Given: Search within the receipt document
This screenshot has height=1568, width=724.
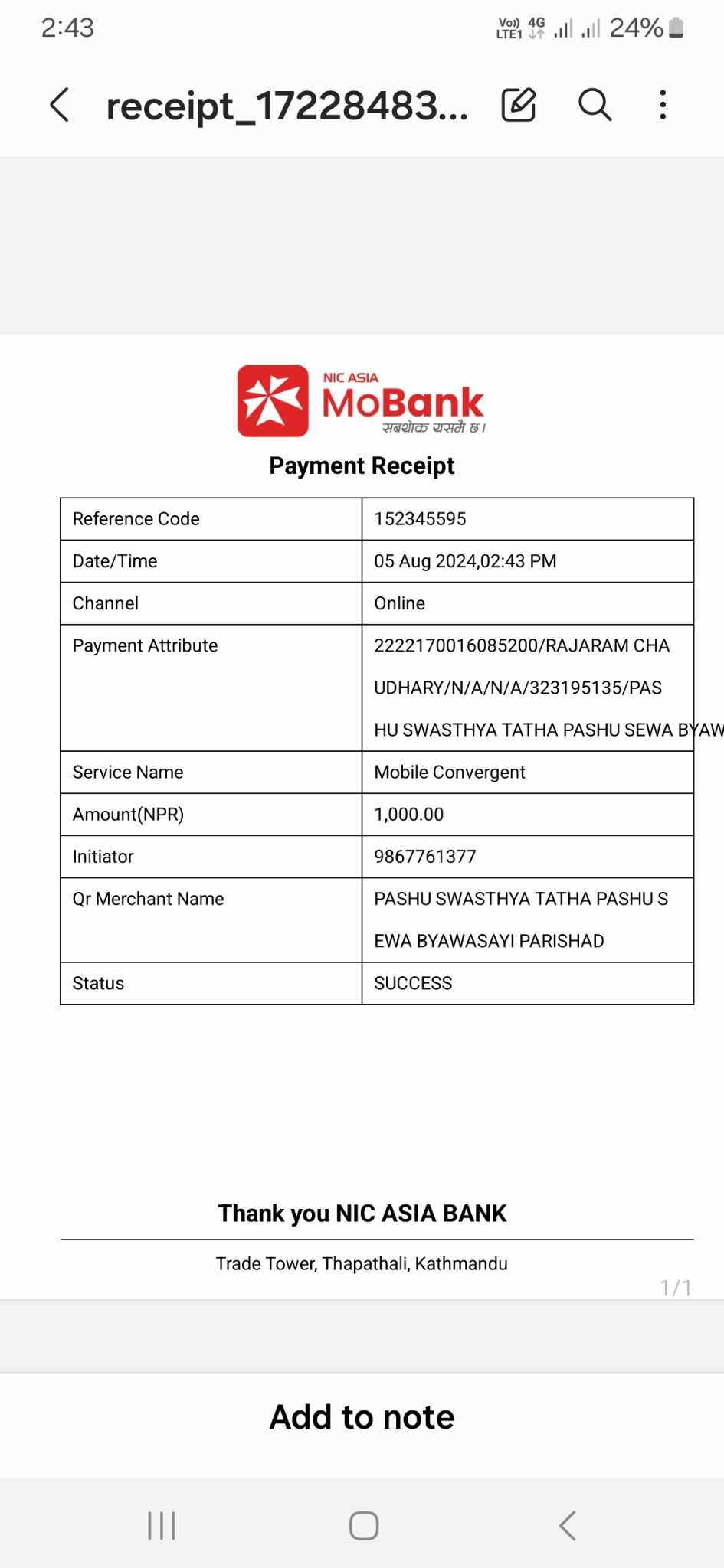Looking at the screenshot, I should click(595, 105).
